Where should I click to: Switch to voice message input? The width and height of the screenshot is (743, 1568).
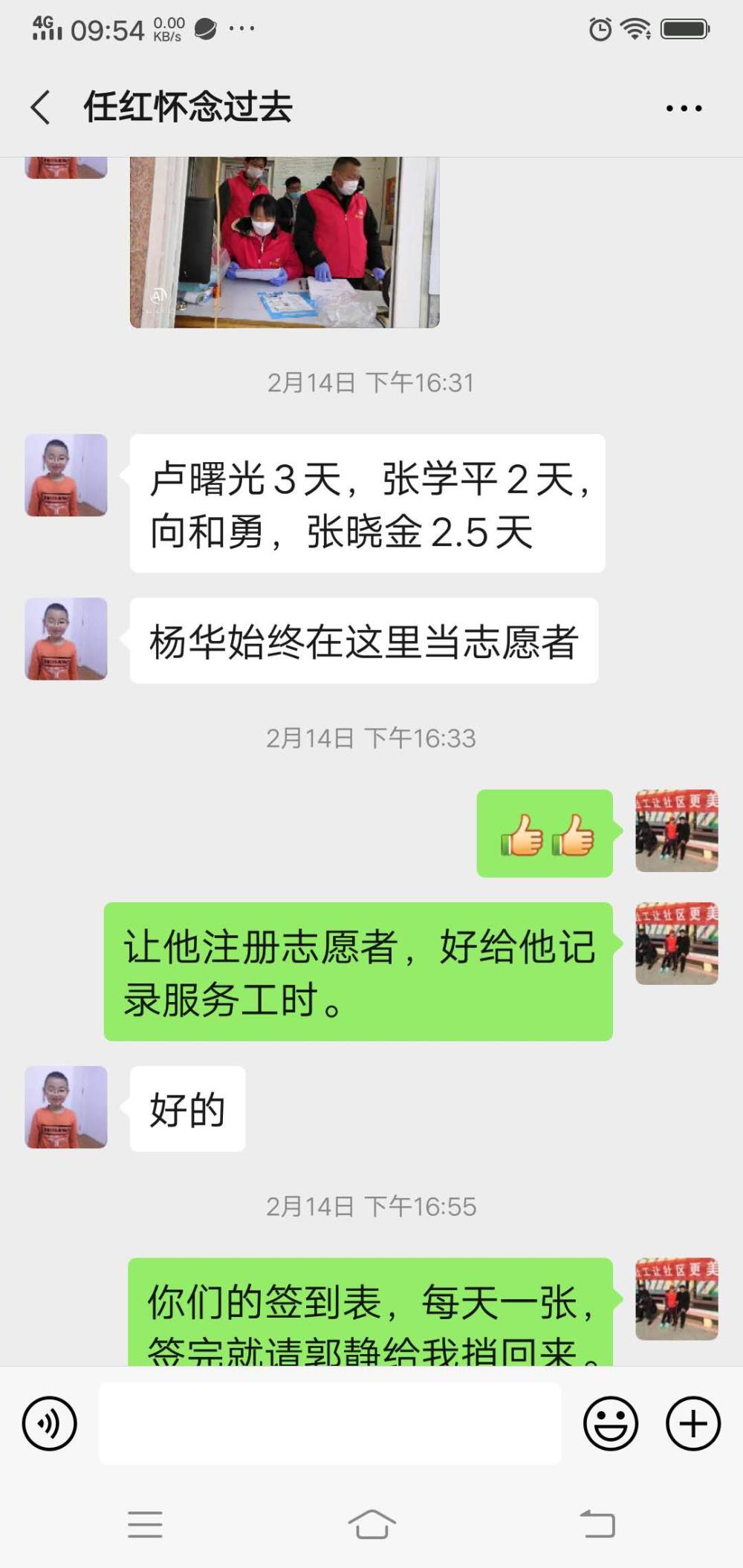click(50, 1423)
